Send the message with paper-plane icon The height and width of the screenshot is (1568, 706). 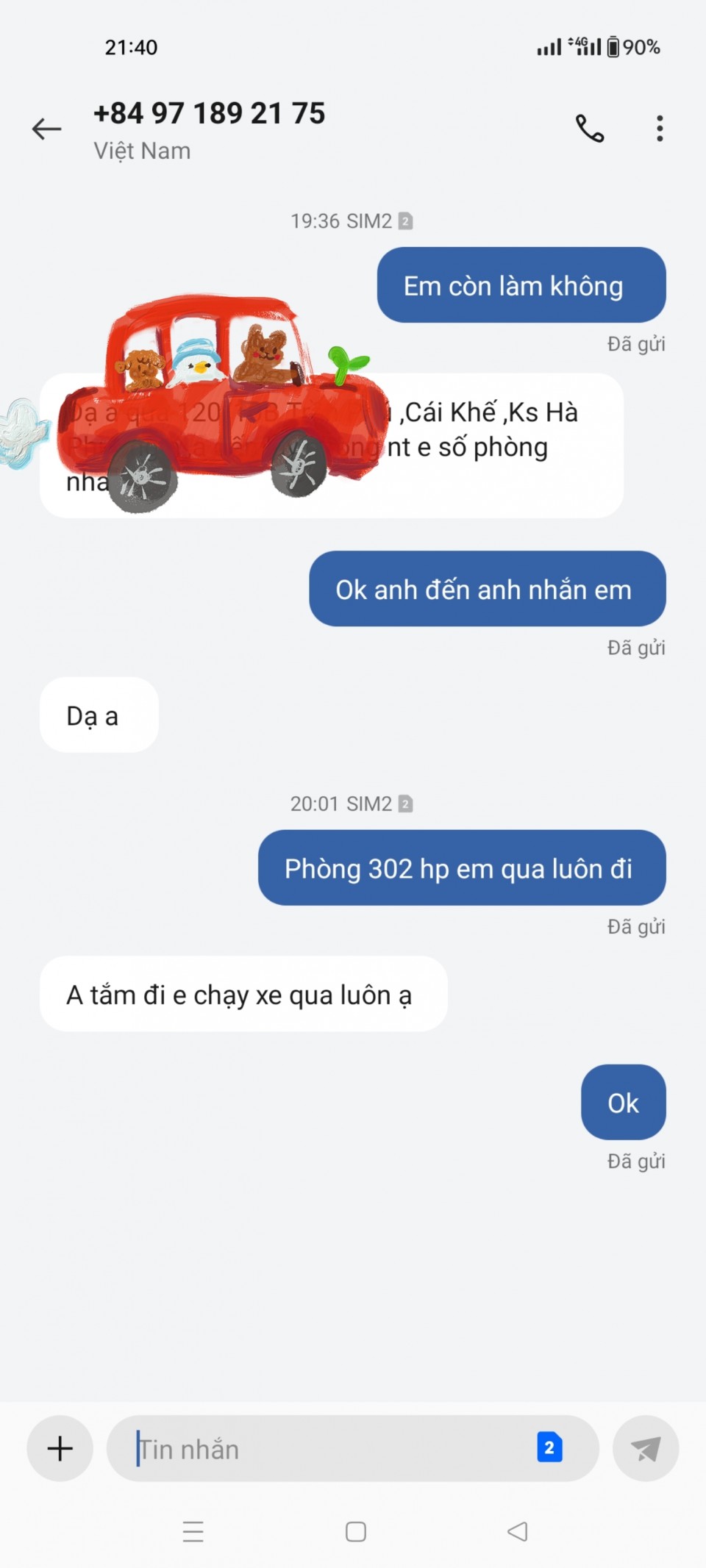pos(645,1448)
